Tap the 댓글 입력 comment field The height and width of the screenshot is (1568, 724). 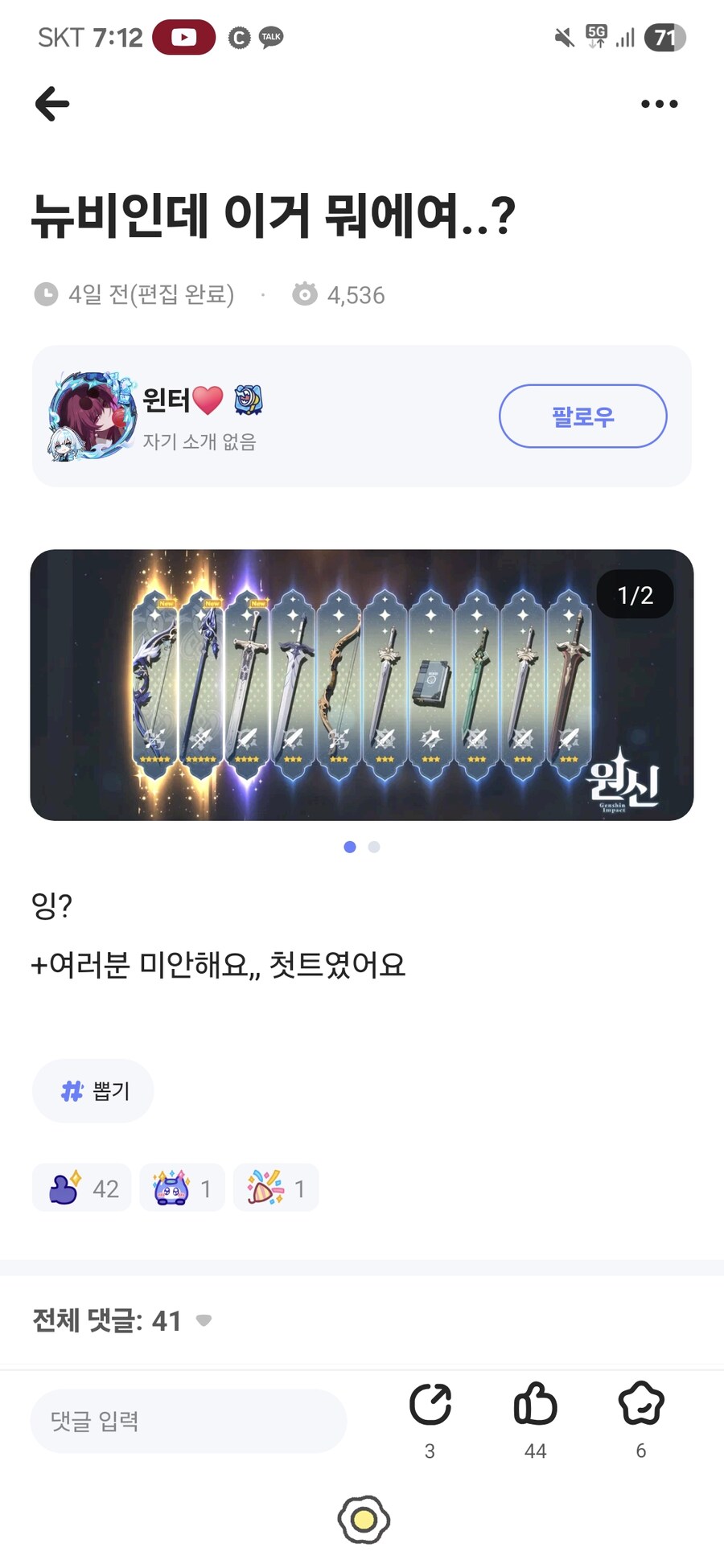click(188, 1421)
